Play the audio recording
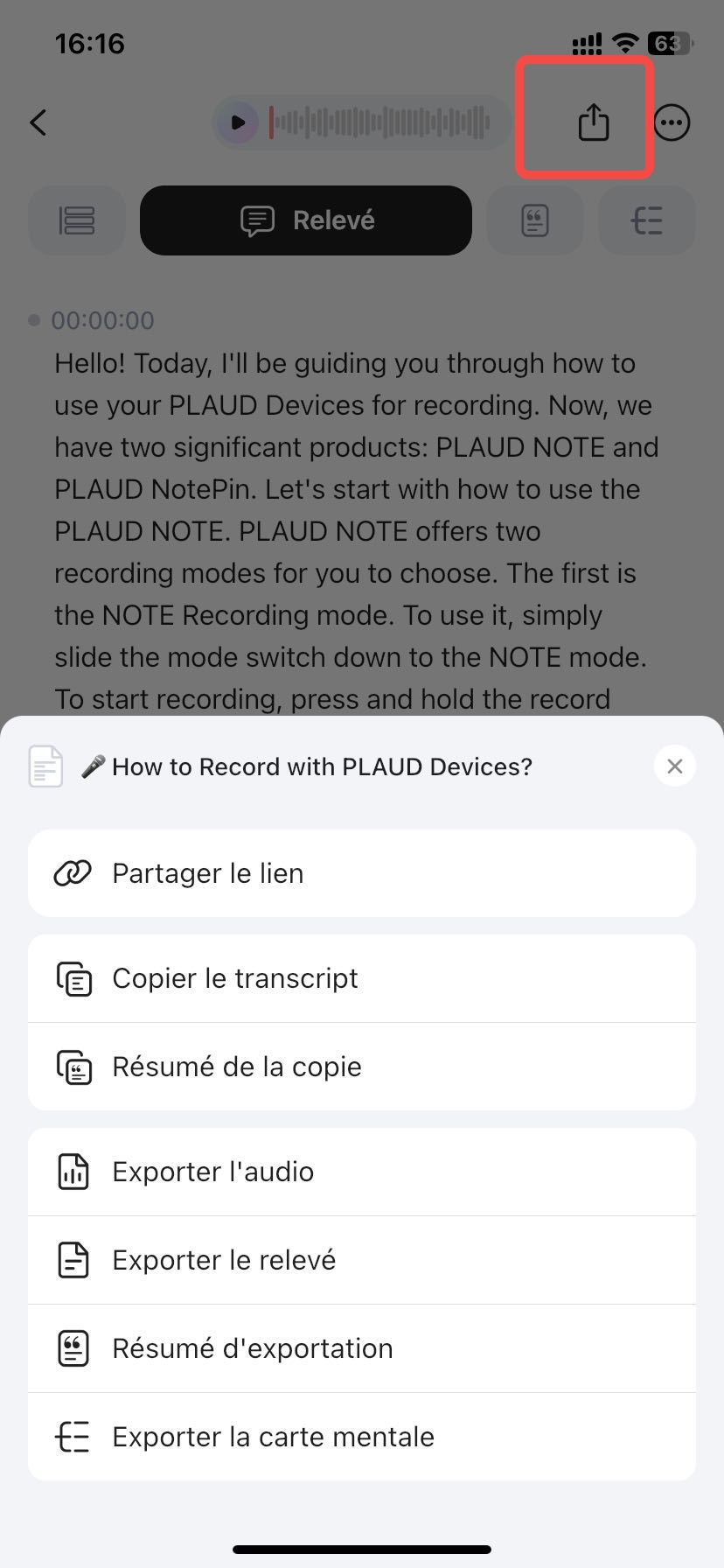 click(x=238, y=122)
